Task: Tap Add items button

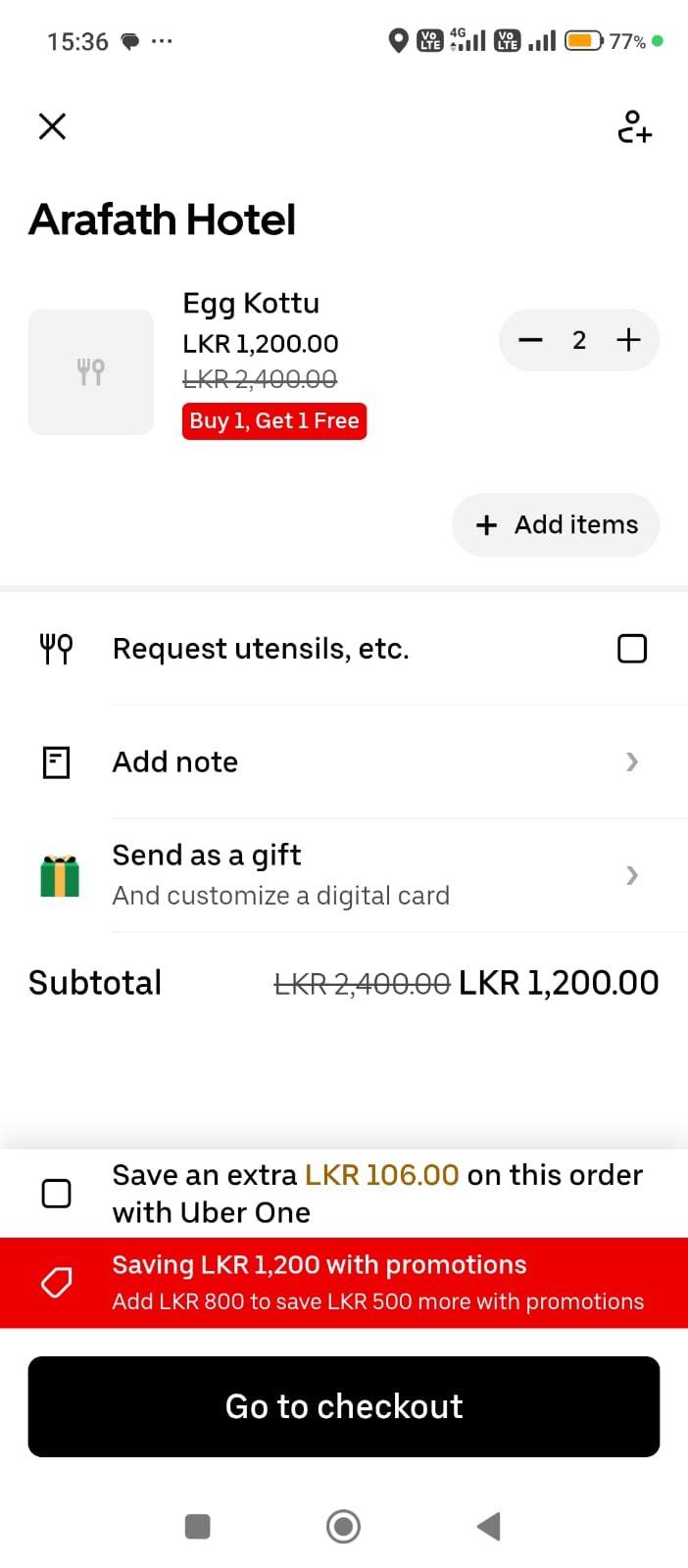Action: click(x=556, y=525)
